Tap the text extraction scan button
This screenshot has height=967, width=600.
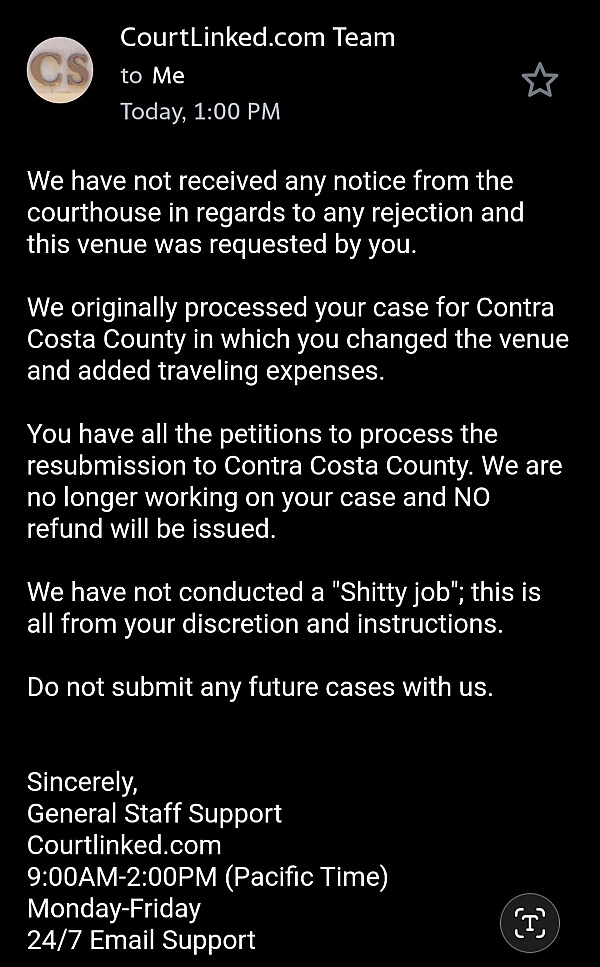(529, 922)
